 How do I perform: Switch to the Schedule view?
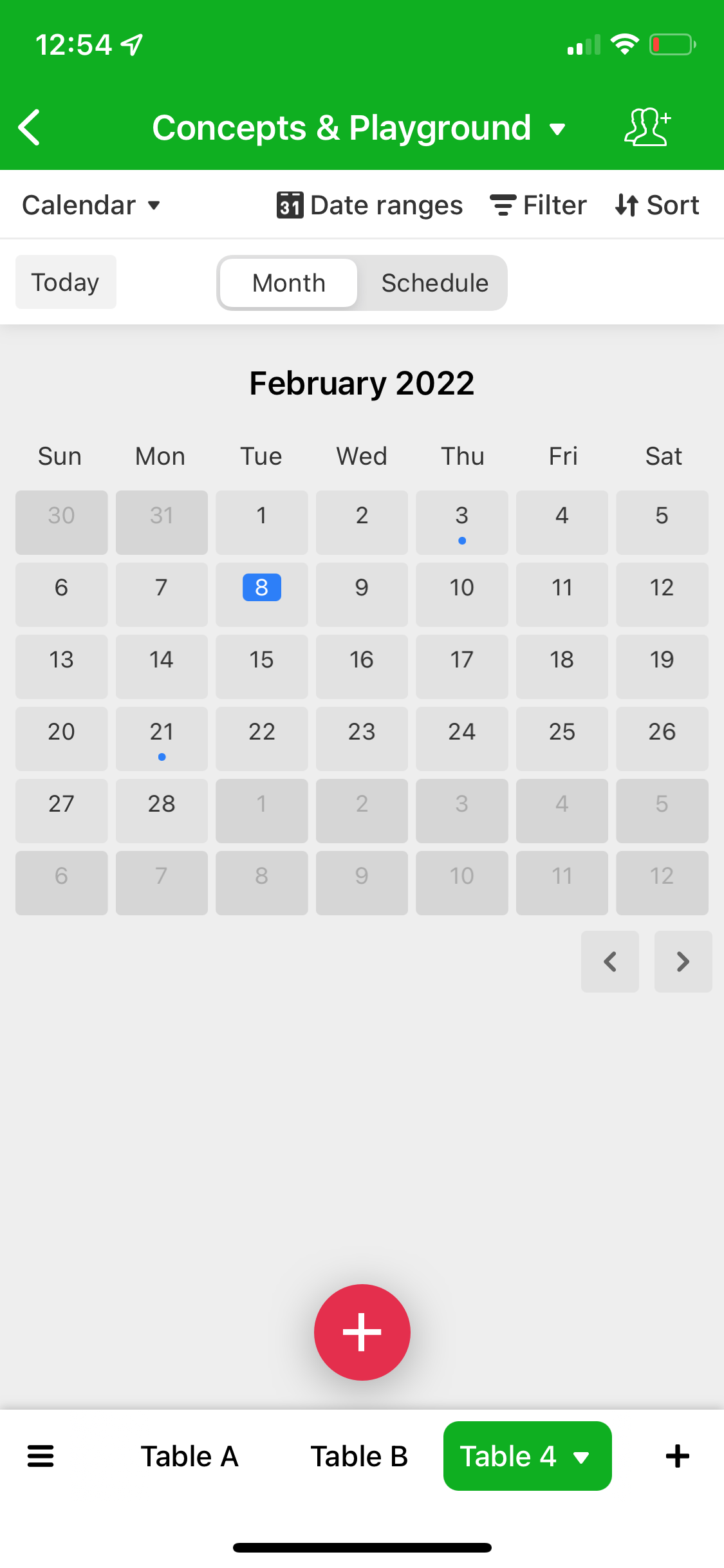tap(434, 283)
